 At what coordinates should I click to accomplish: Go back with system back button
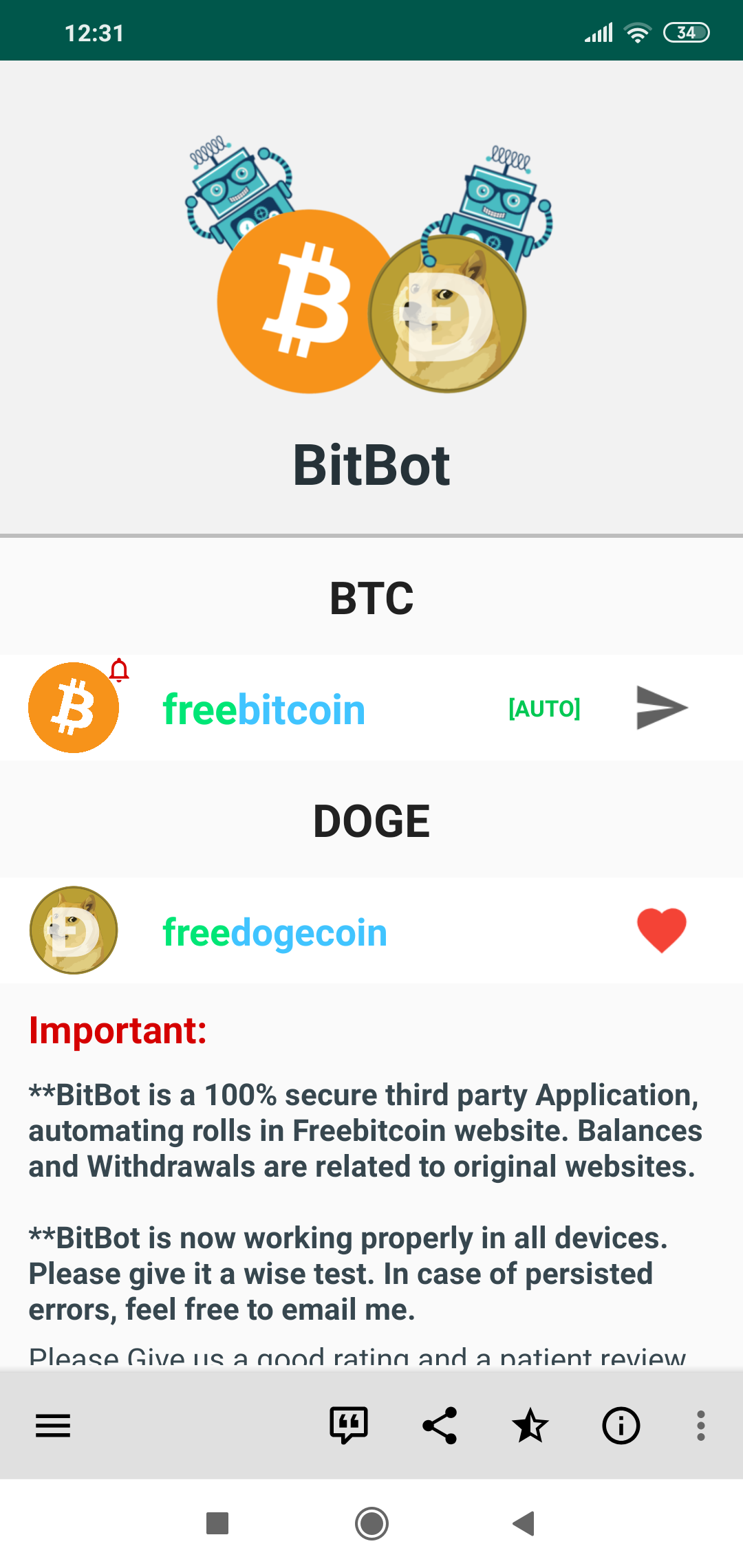coord(524,1523)
